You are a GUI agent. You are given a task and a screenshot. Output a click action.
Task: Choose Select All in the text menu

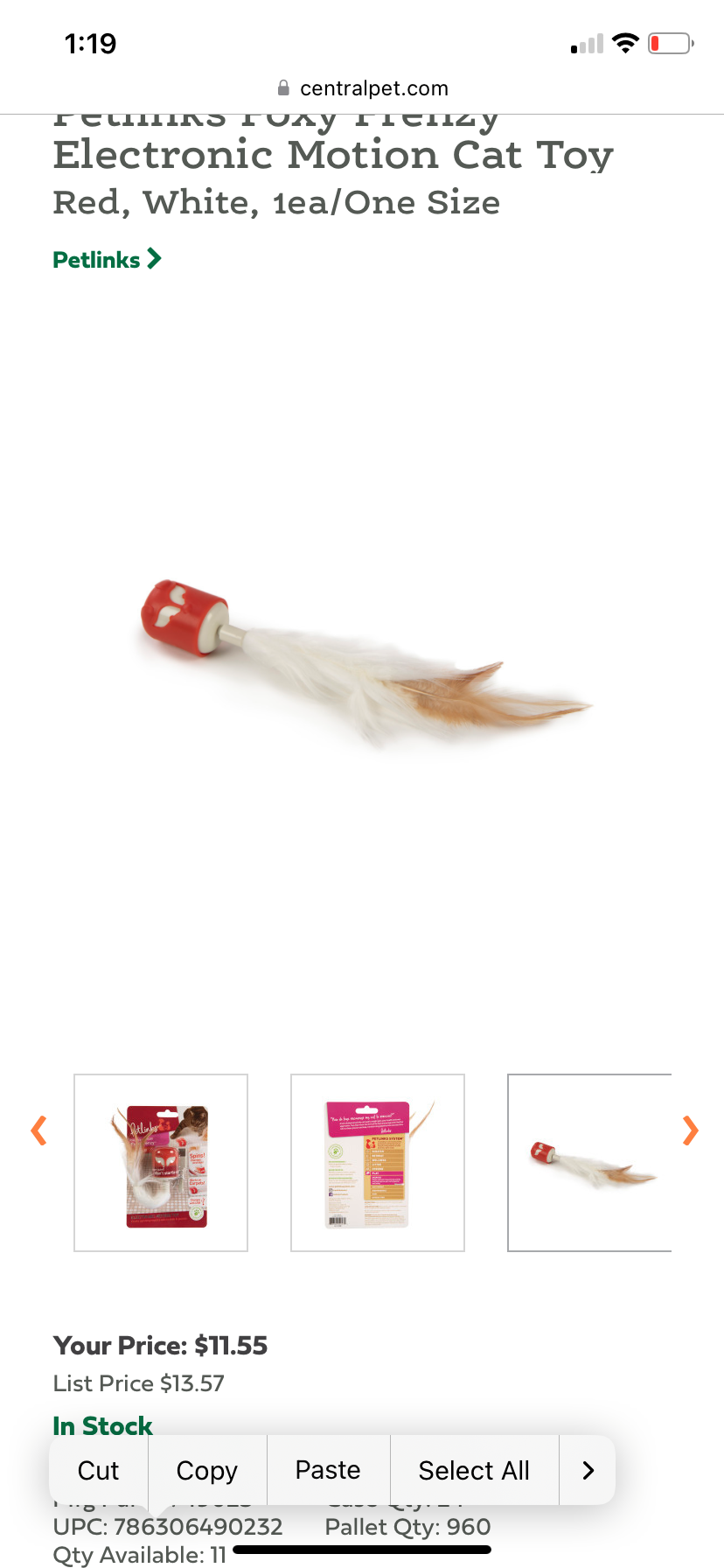(x=474, y=1471)
